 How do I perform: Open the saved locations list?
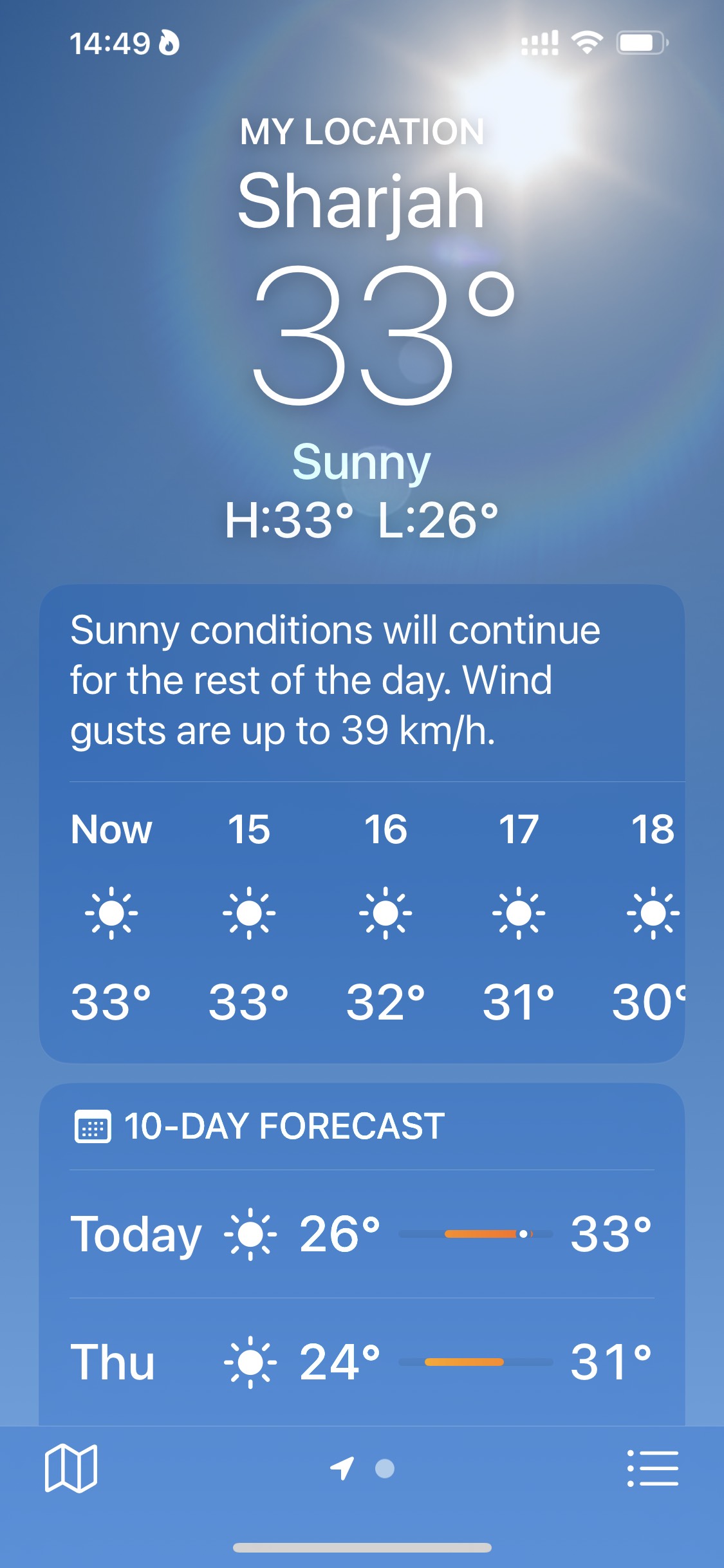tap(653, 1468)
